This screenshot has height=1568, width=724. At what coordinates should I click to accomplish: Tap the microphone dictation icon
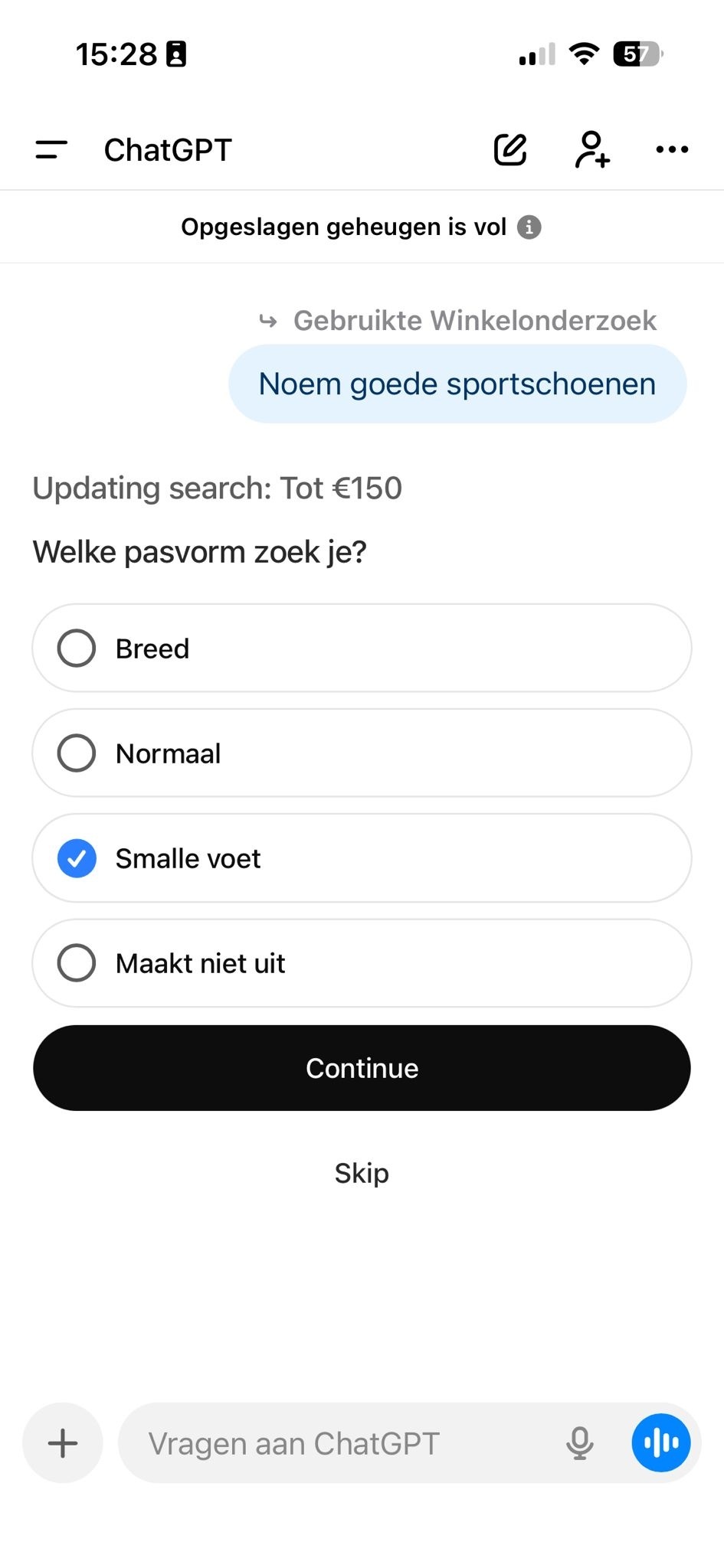(580, 1442)
